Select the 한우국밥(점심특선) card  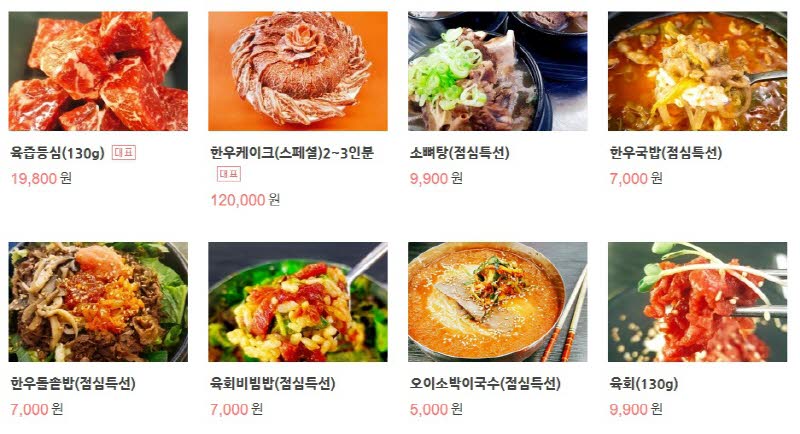(x=697, y=72)
